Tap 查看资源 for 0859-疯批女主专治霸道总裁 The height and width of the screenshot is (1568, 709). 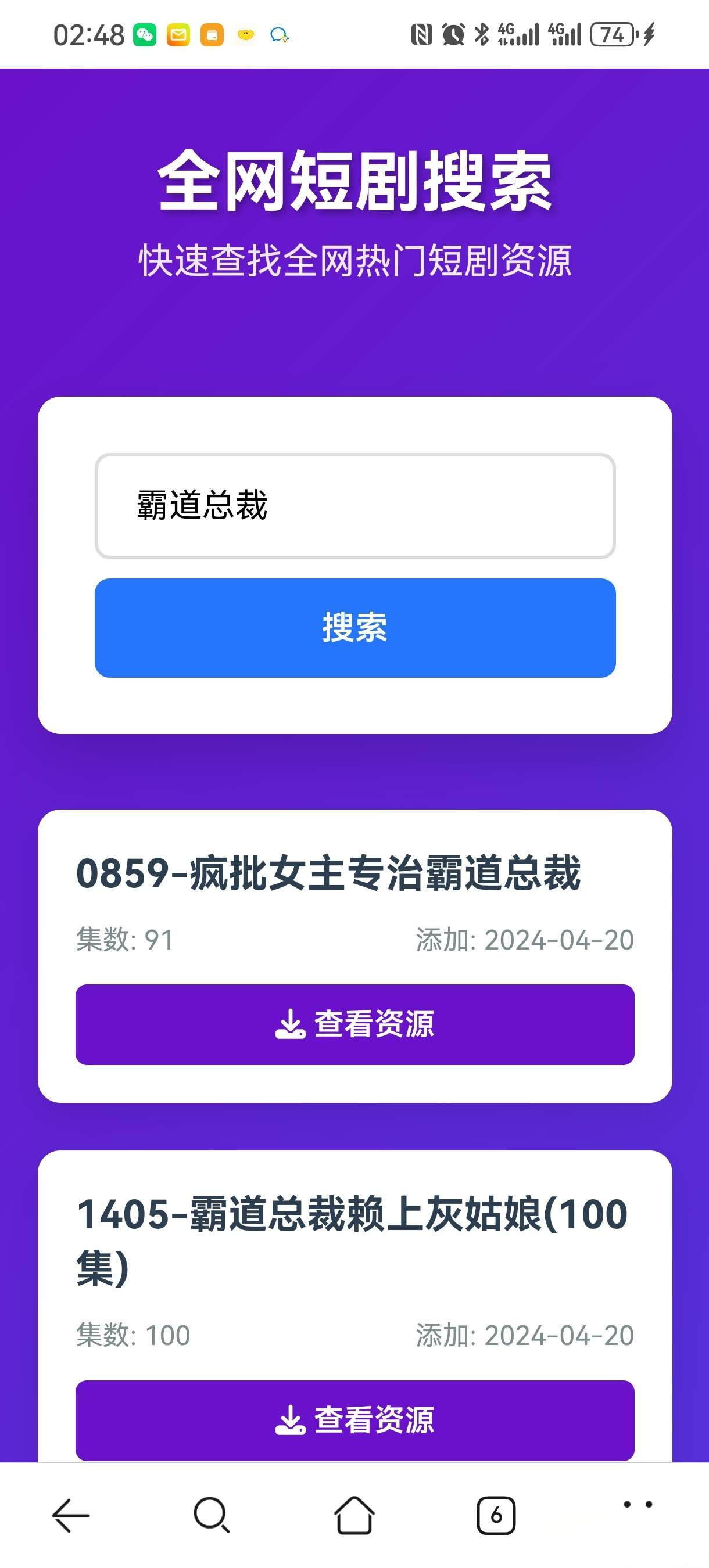pyautogui.click(x=354, y=1025)
